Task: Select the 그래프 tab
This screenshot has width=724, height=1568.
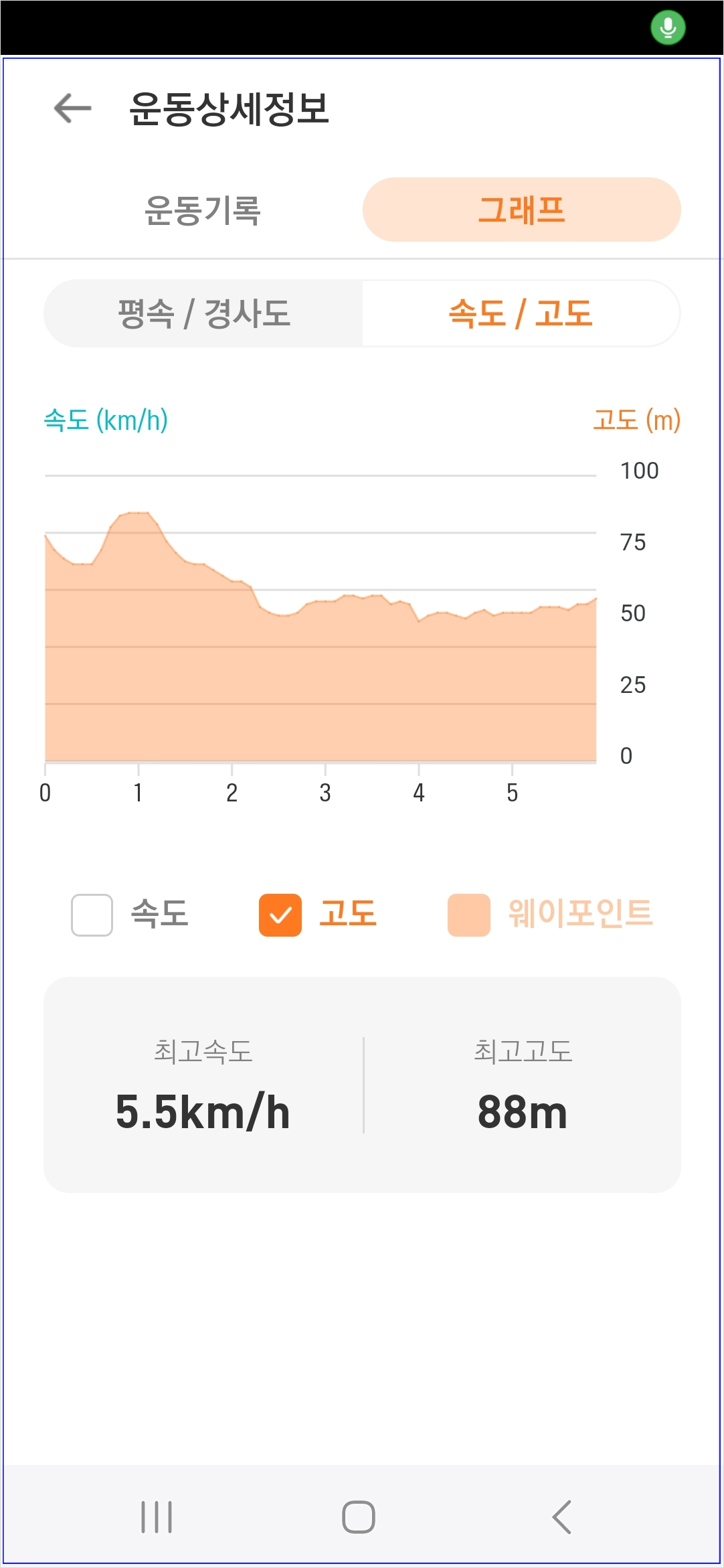Action: [x=521, y=210]
